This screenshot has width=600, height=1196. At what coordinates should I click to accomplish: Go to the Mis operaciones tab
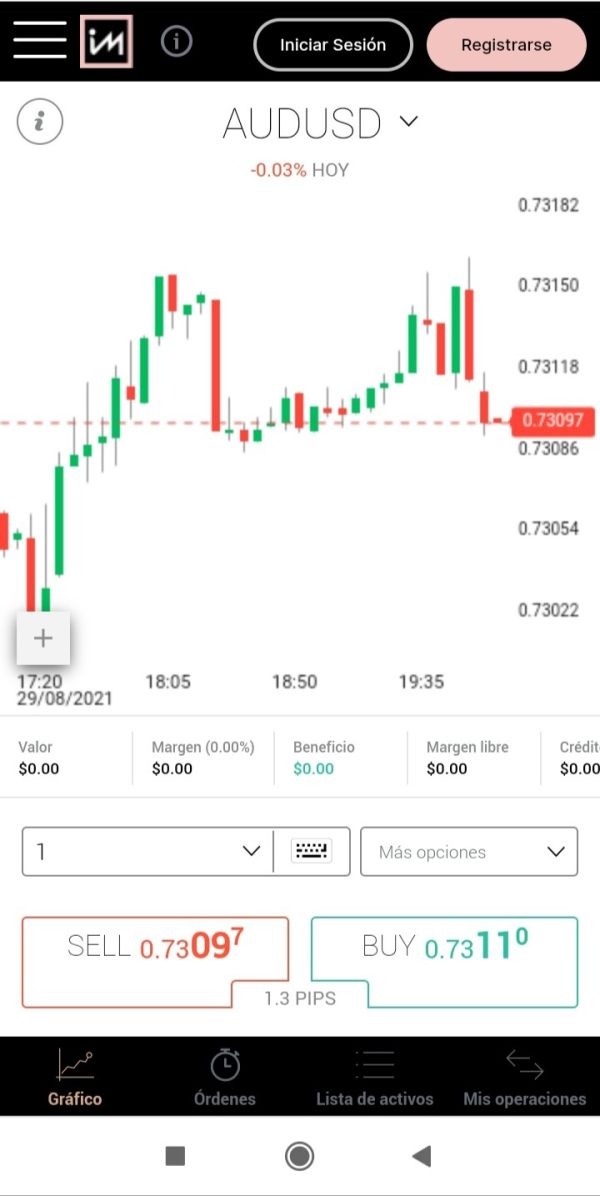click(525, 1077)
